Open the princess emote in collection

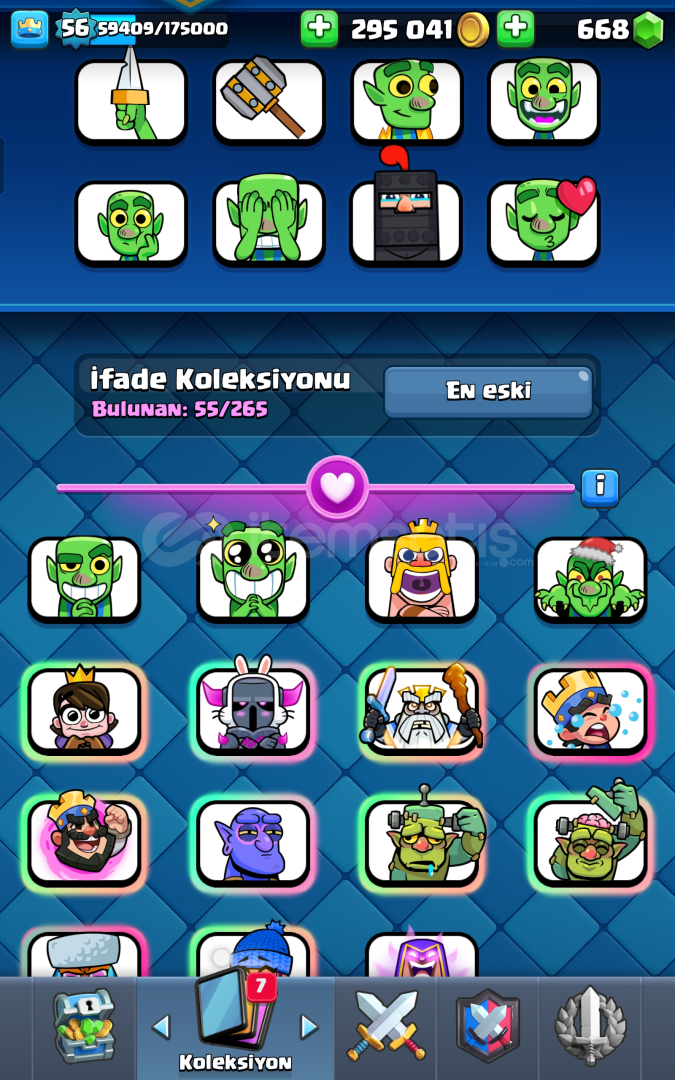coord(84,710)
